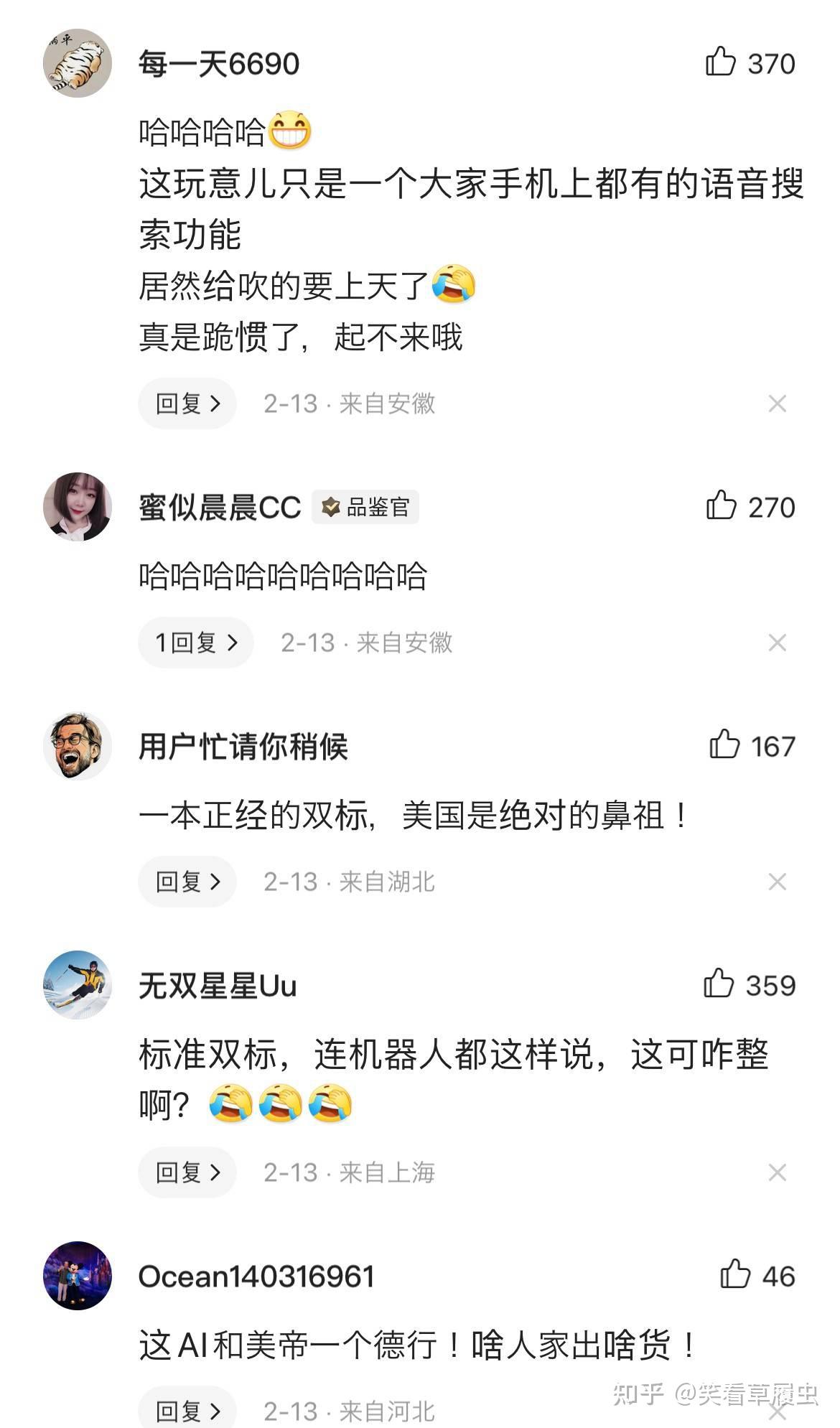Viewport: 840px width, 1428px height.
Task: Expand the 1 reply under 蜜似晨晨CC
Action: click(196, 643)
